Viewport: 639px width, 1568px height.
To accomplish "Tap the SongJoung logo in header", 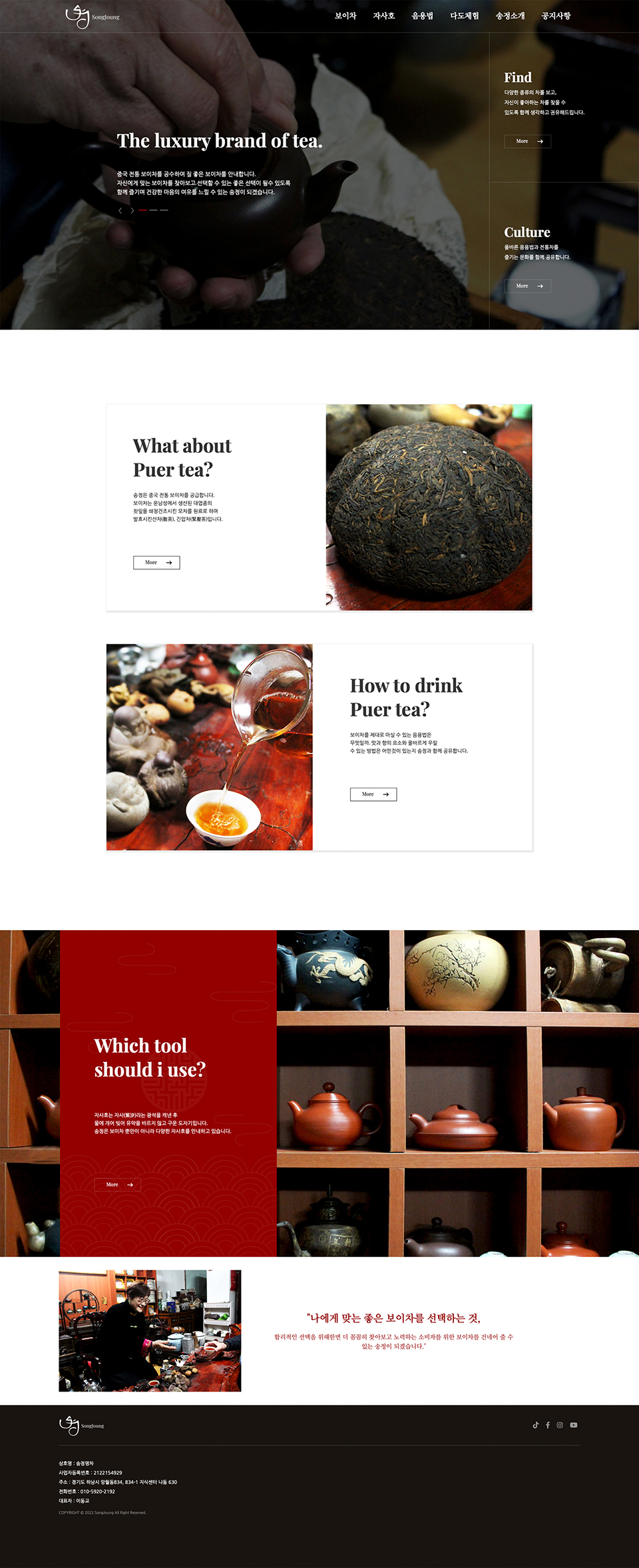I will pyautogui.click(x=92, y=16).
